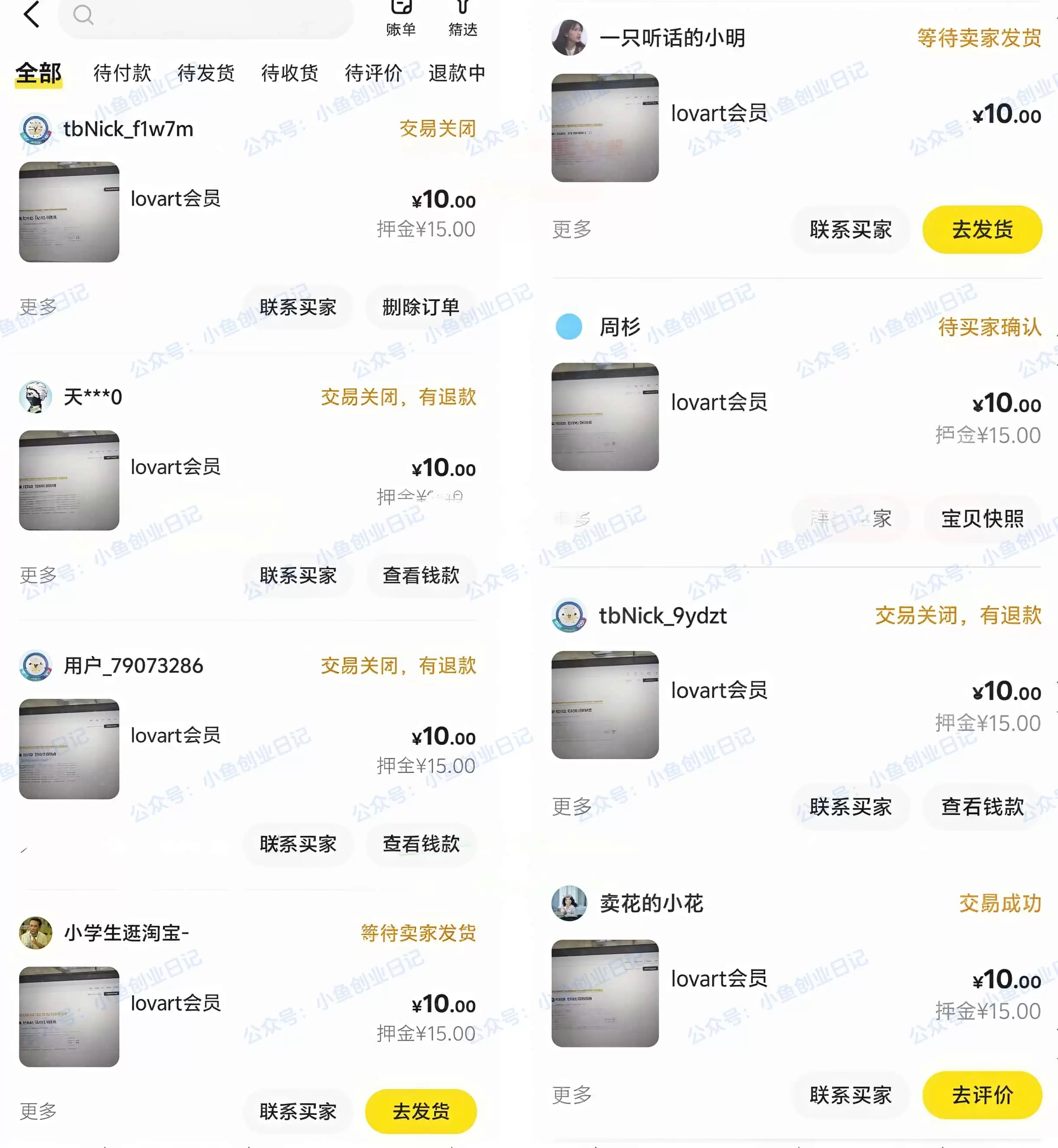This screenshot has height=1148, width=1058.
Task: Tap the back arrow icon
Action: point(32,16)
